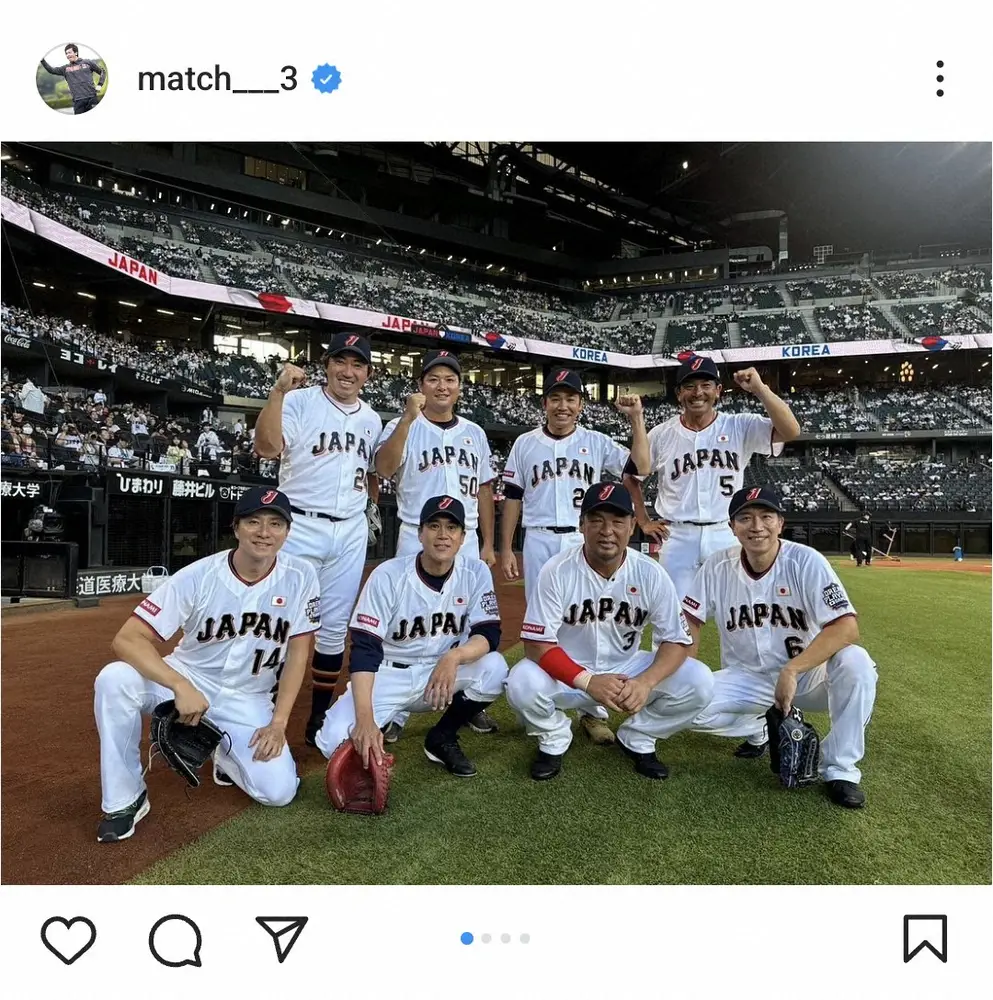
Task: Like this post with the heart
Action: pos(68,939)
